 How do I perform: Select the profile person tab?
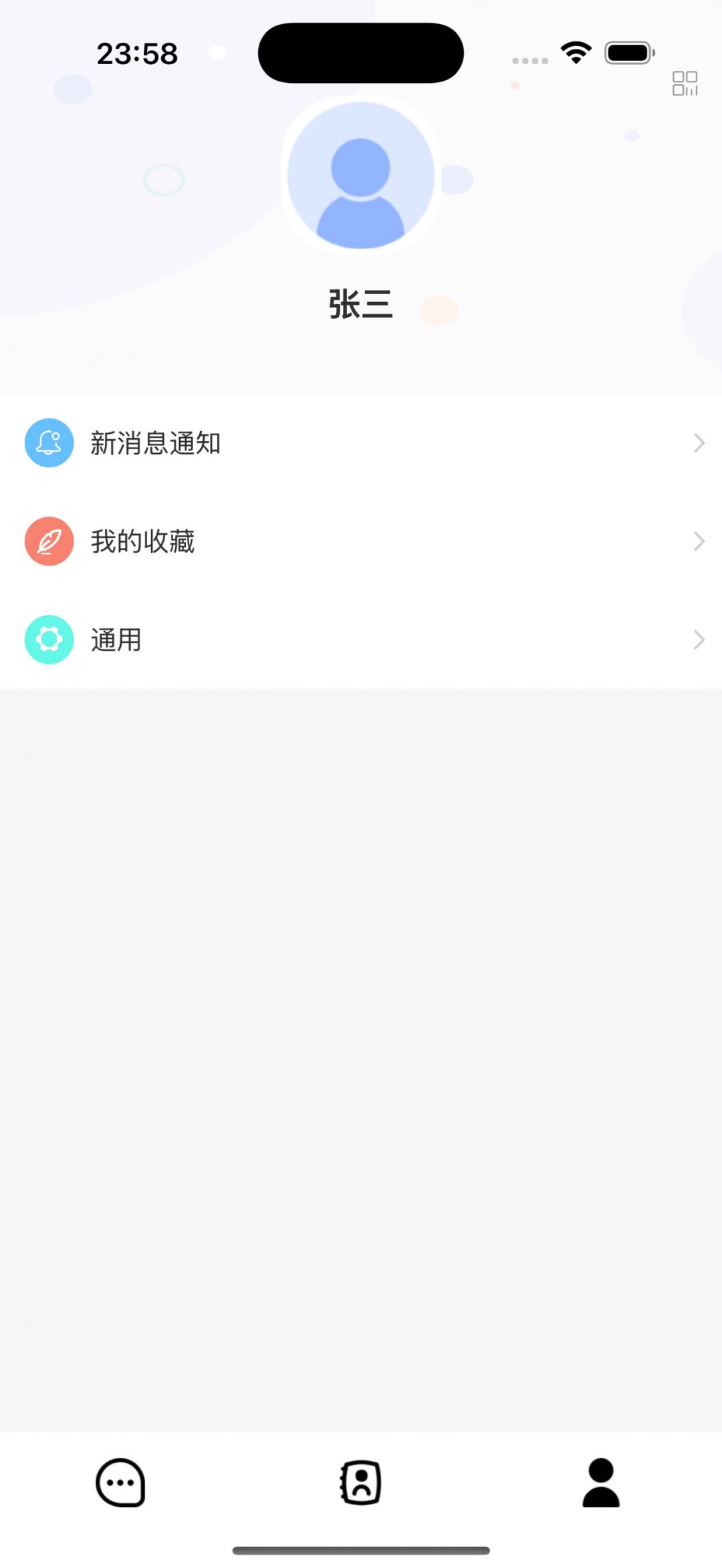[x=601, y=1482]
